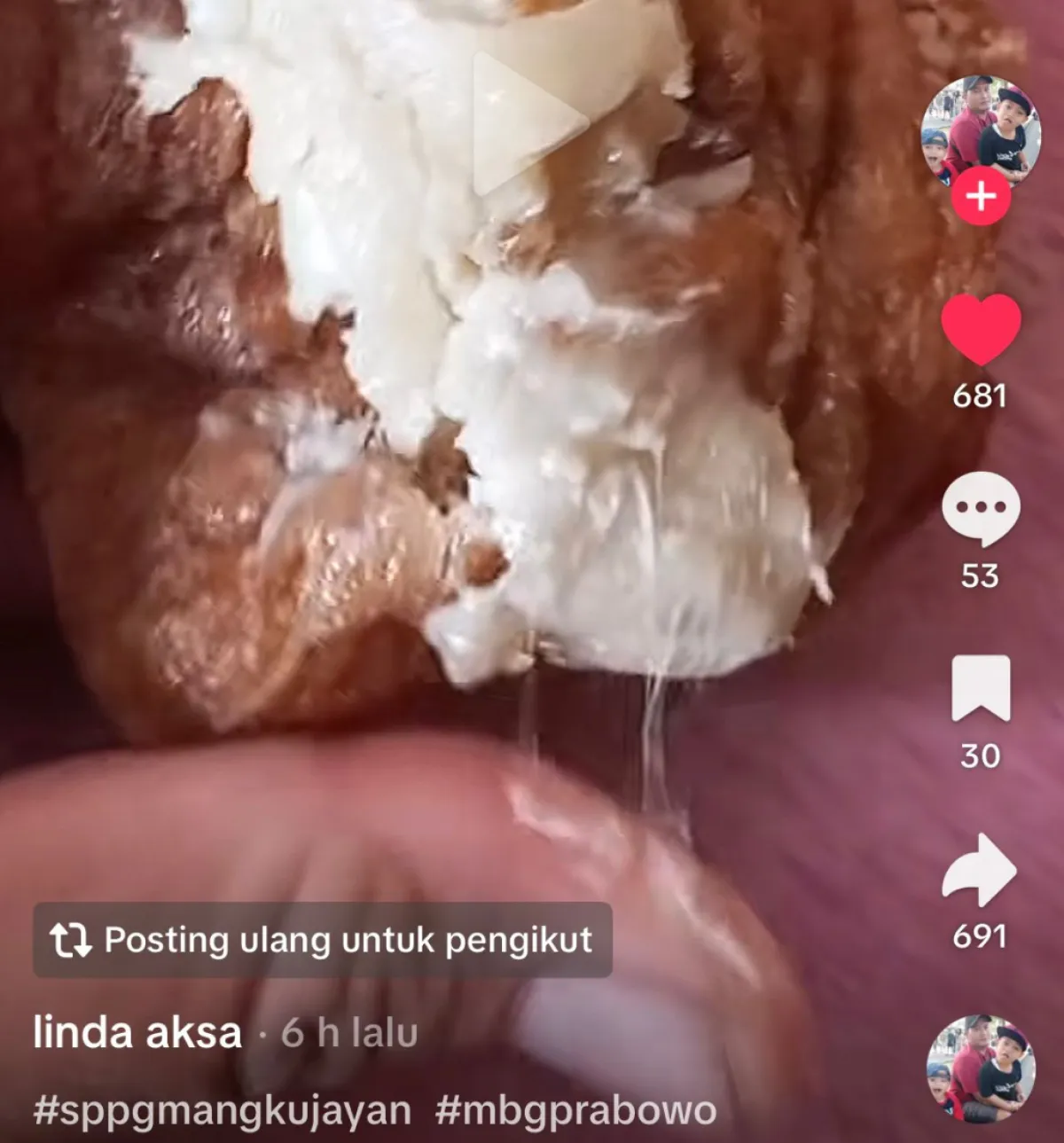Play the paused video
This screenshot has width=1064, height=1143.
coord(529,123)
